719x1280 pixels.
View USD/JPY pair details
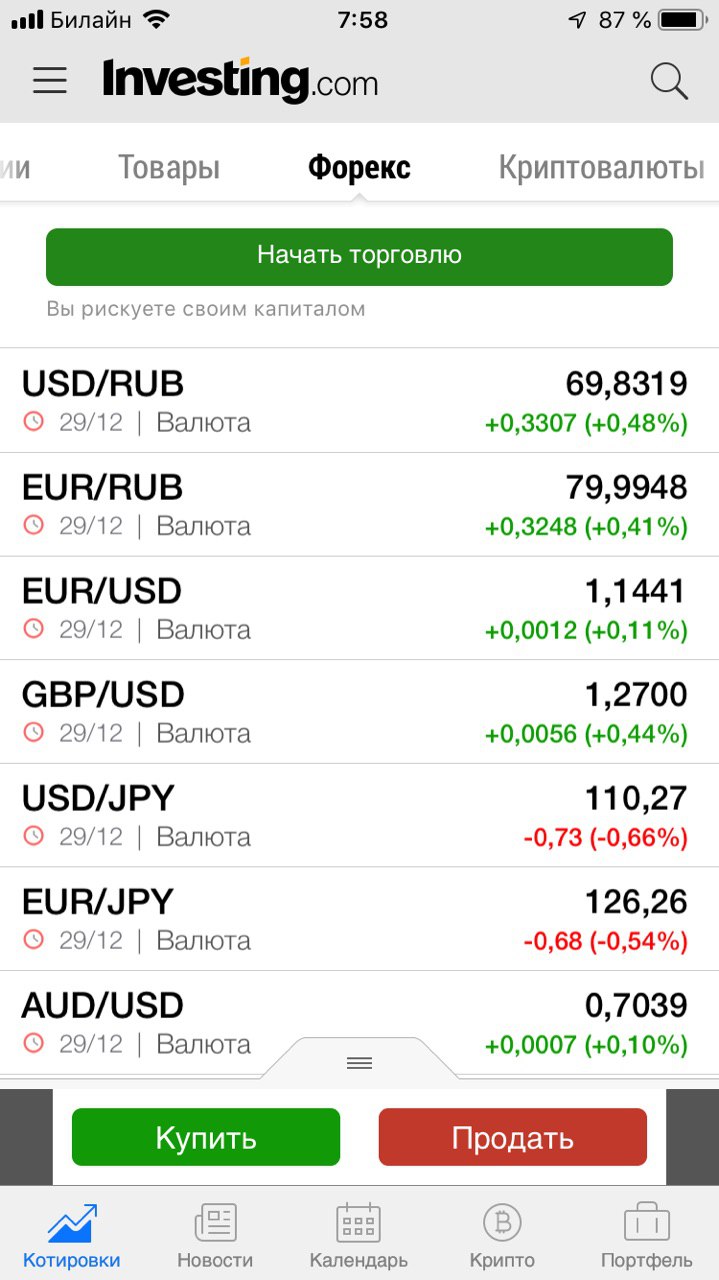pyautogui.click(x=359, y=815)
